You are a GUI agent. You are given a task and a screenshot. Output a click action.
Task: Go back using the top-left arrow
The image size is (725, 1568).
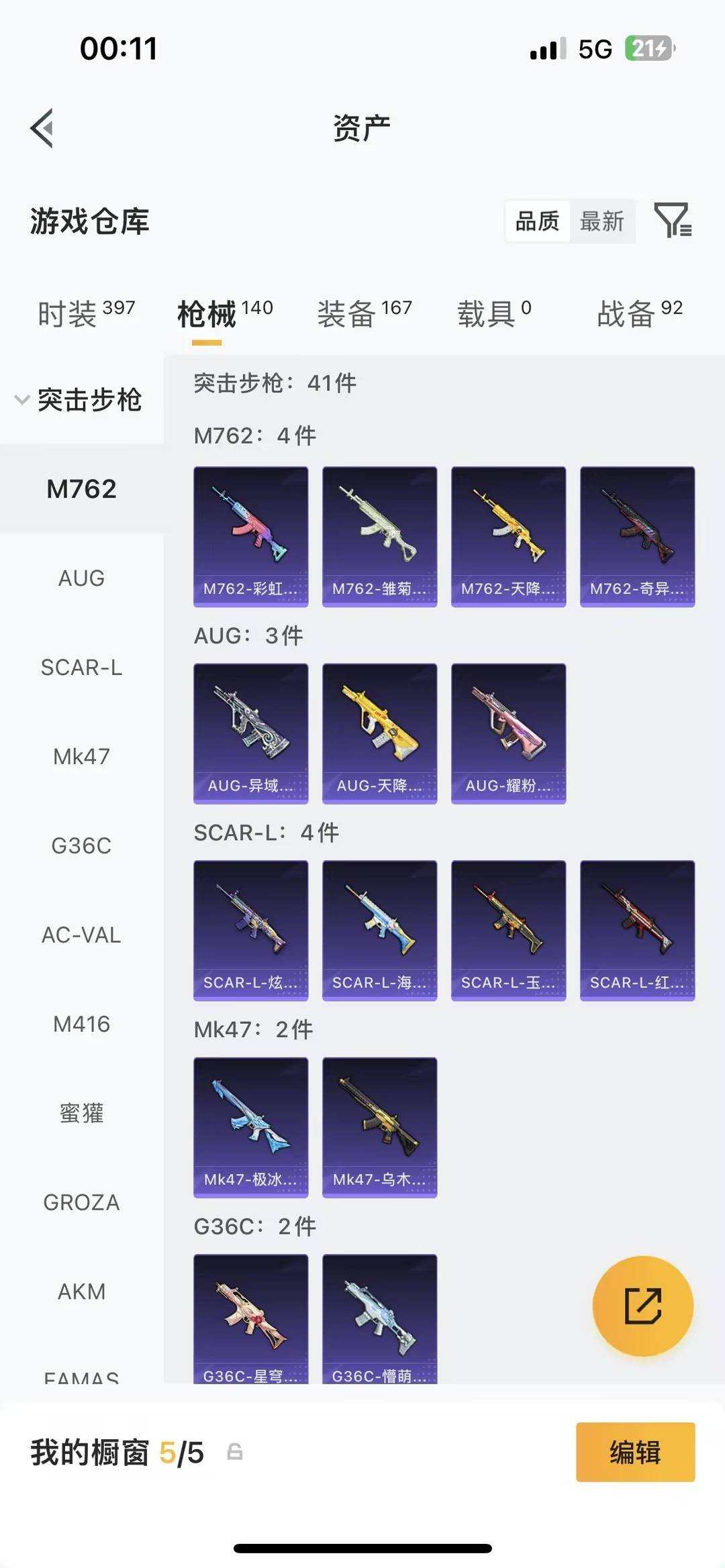pos(42,128)
